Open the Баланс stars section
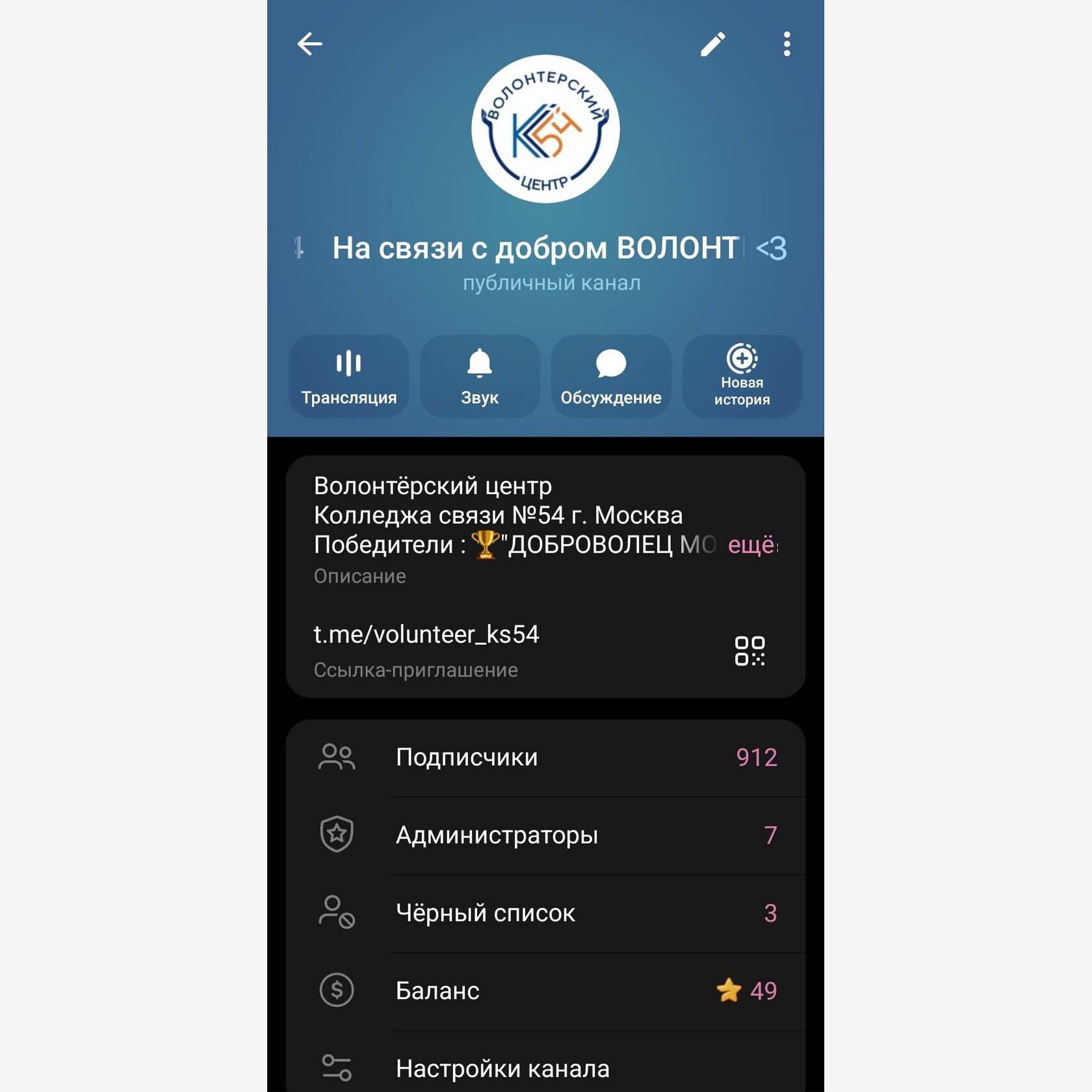The image size is (1092, 1092). pyautogui.click(x=545, y=991)
